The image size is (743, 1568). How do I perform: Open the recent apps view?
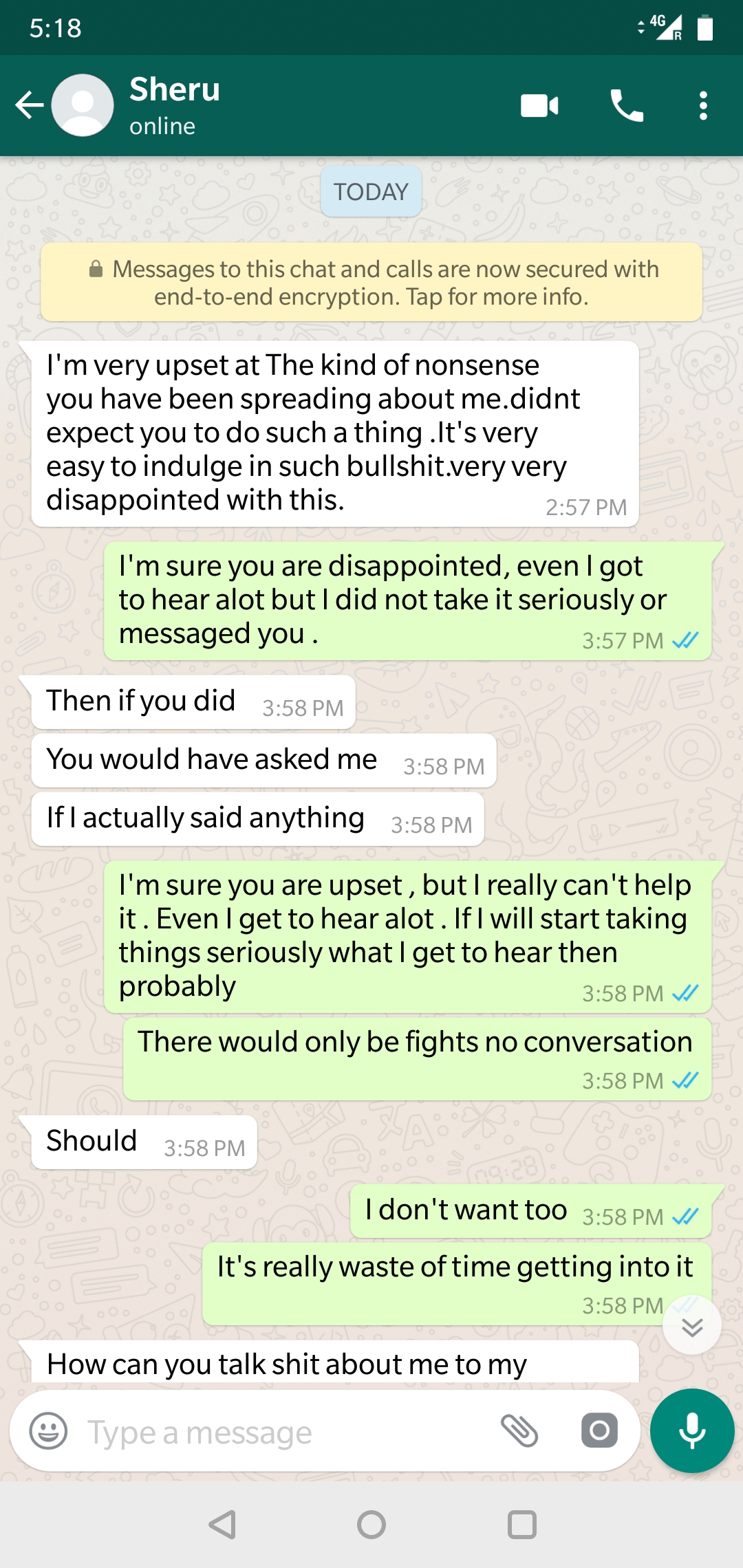(522, 1525)
